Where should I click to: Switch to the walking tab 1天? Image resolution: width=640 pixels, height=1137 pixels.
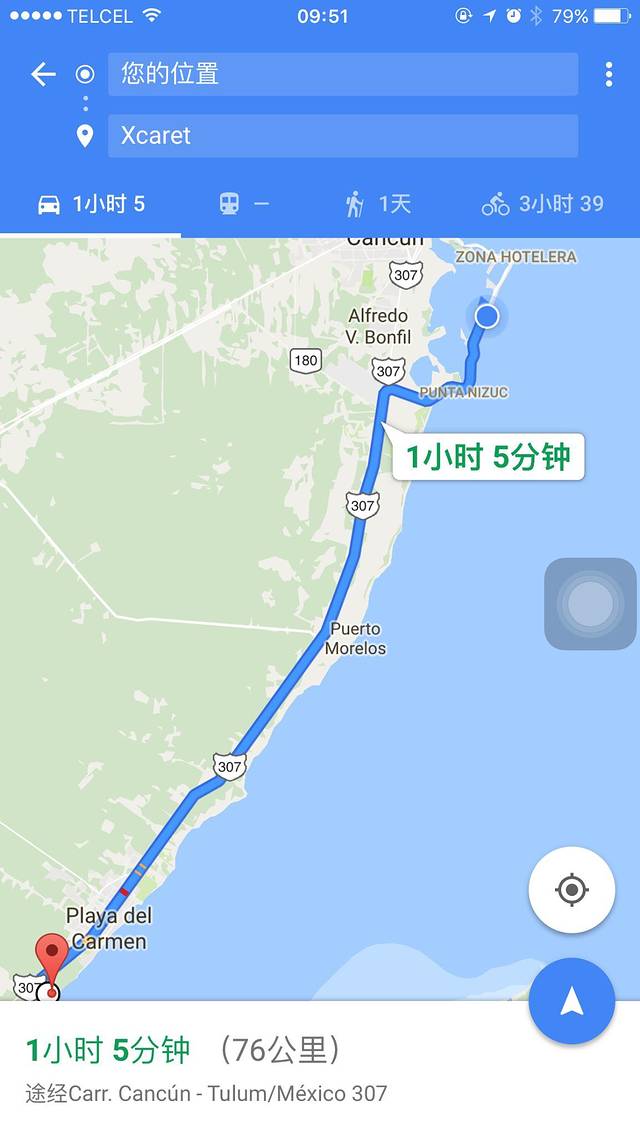coord(378,204)
